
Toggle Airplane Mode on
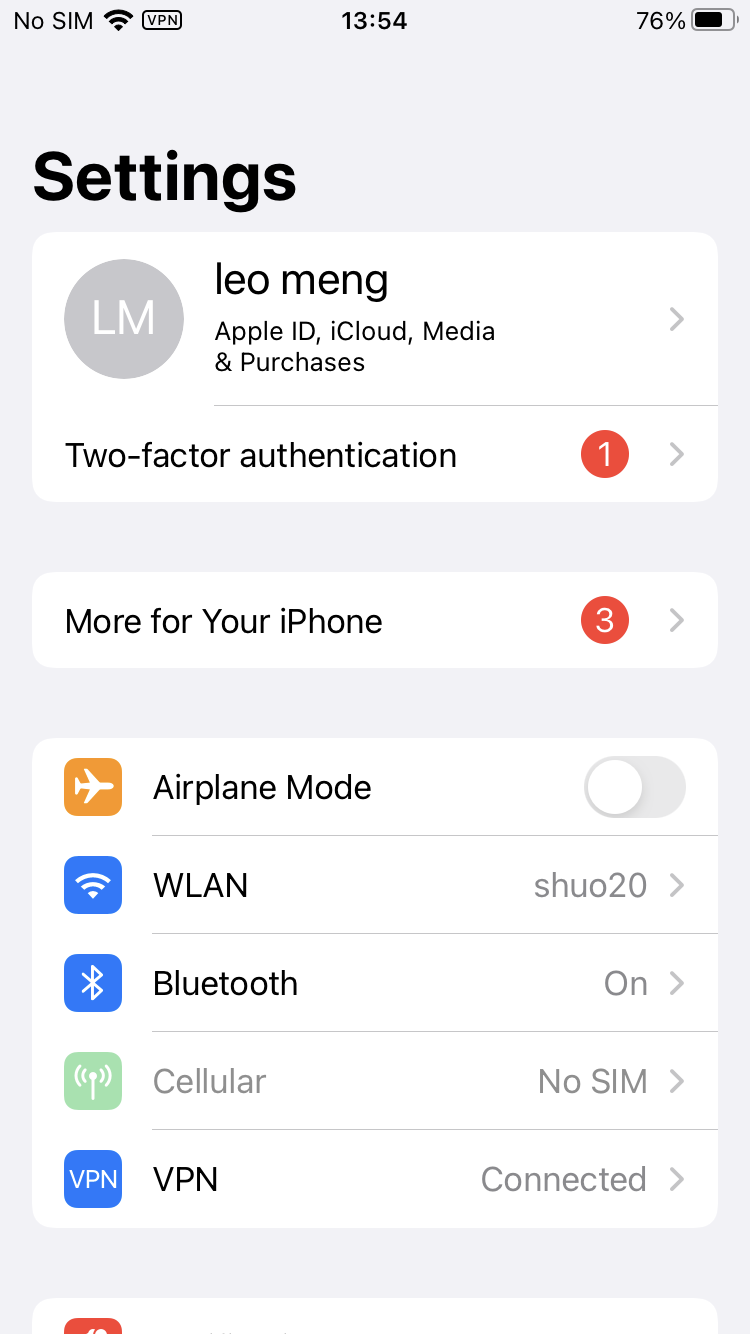(634, 788)
